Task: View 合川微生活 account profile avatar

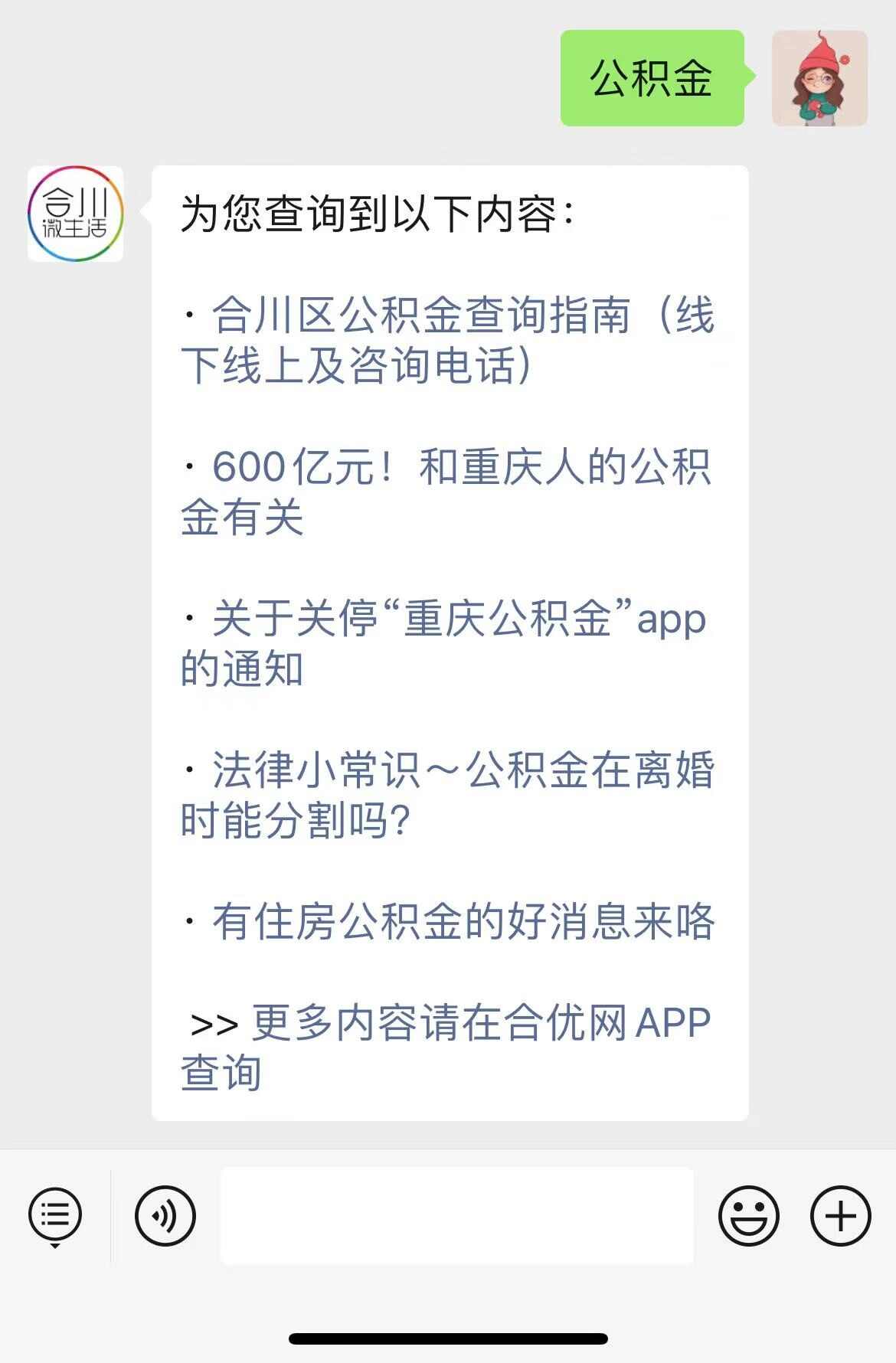Action: coord(75,214)
